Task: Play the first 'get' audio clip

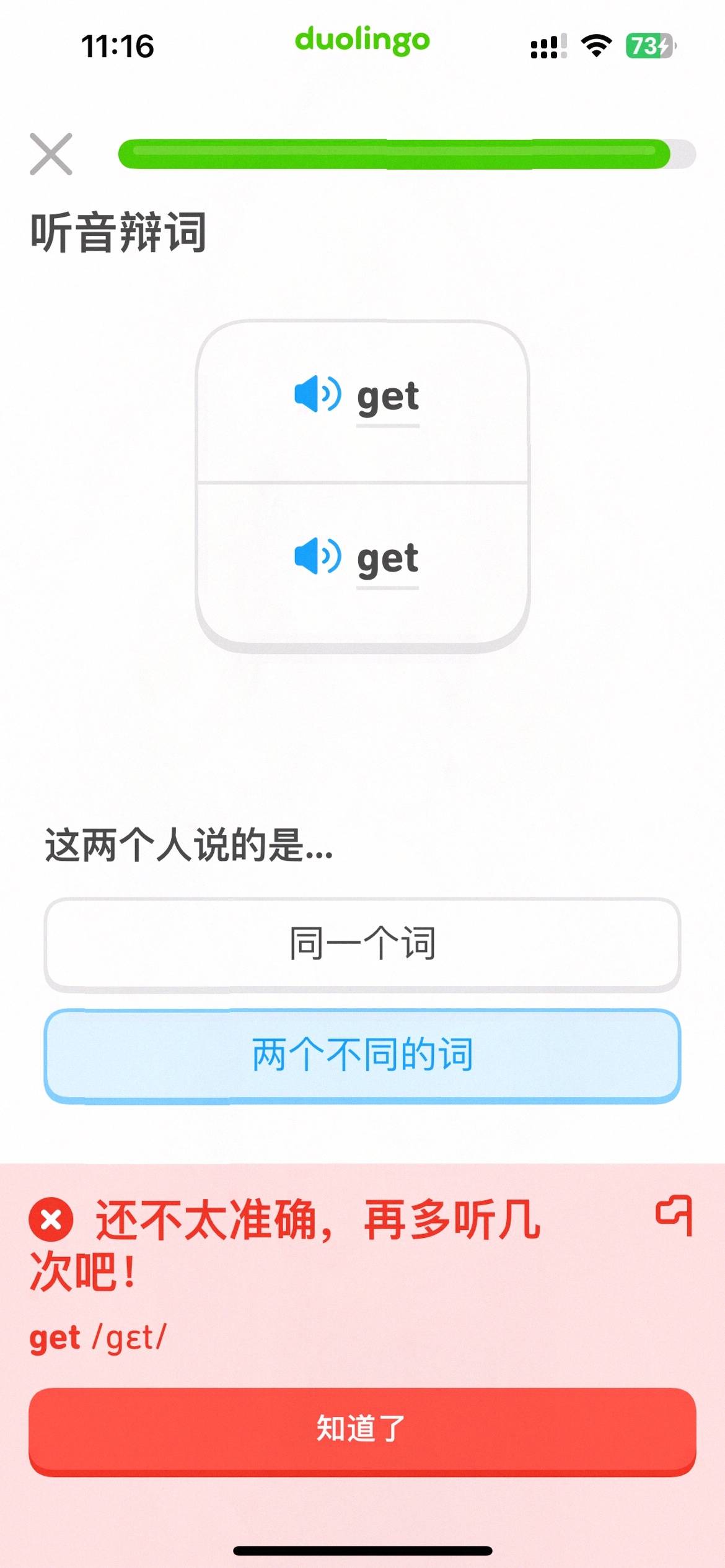Action: (x=317, y=394)
